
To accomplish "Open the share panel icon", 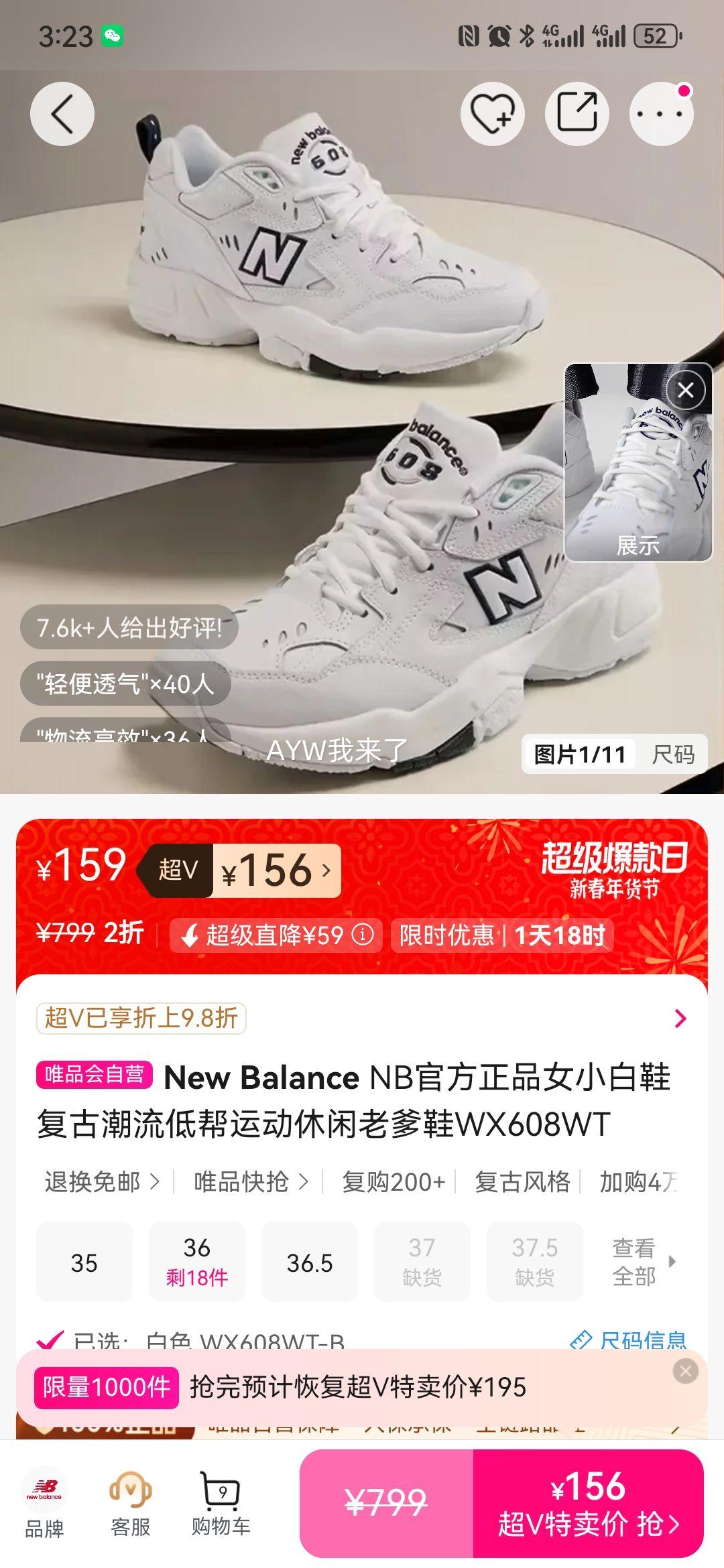I will coord(578,114).
